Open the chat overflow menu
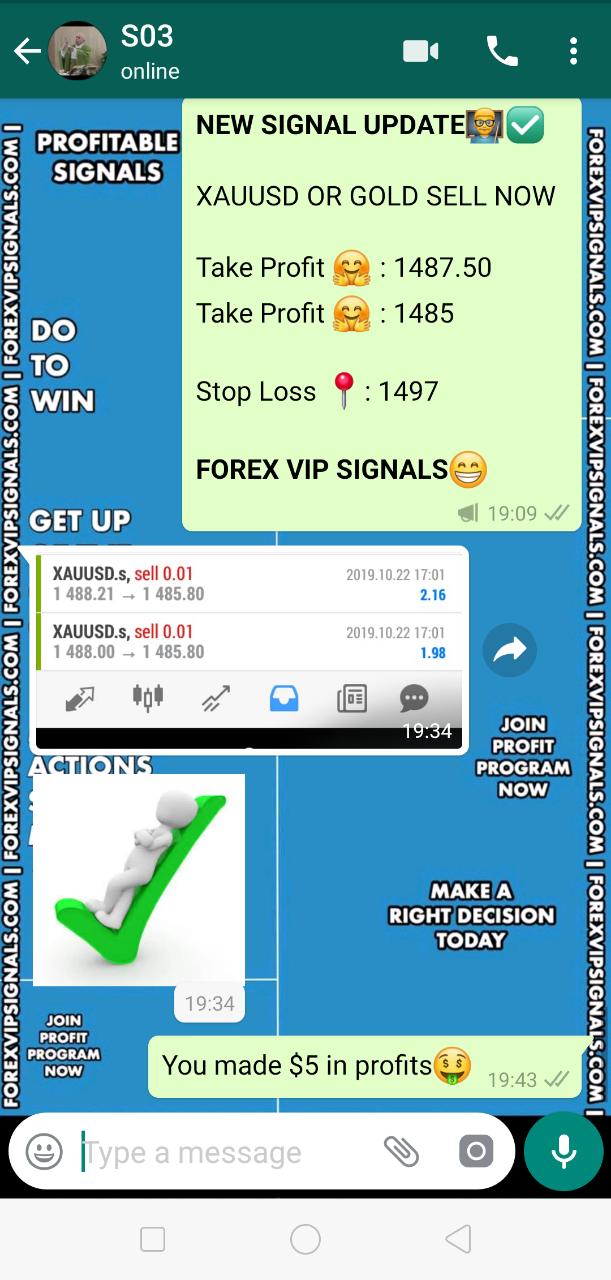Image resolution: width=611 pixels, height=1280 pixels. click(x=573, y=51)
